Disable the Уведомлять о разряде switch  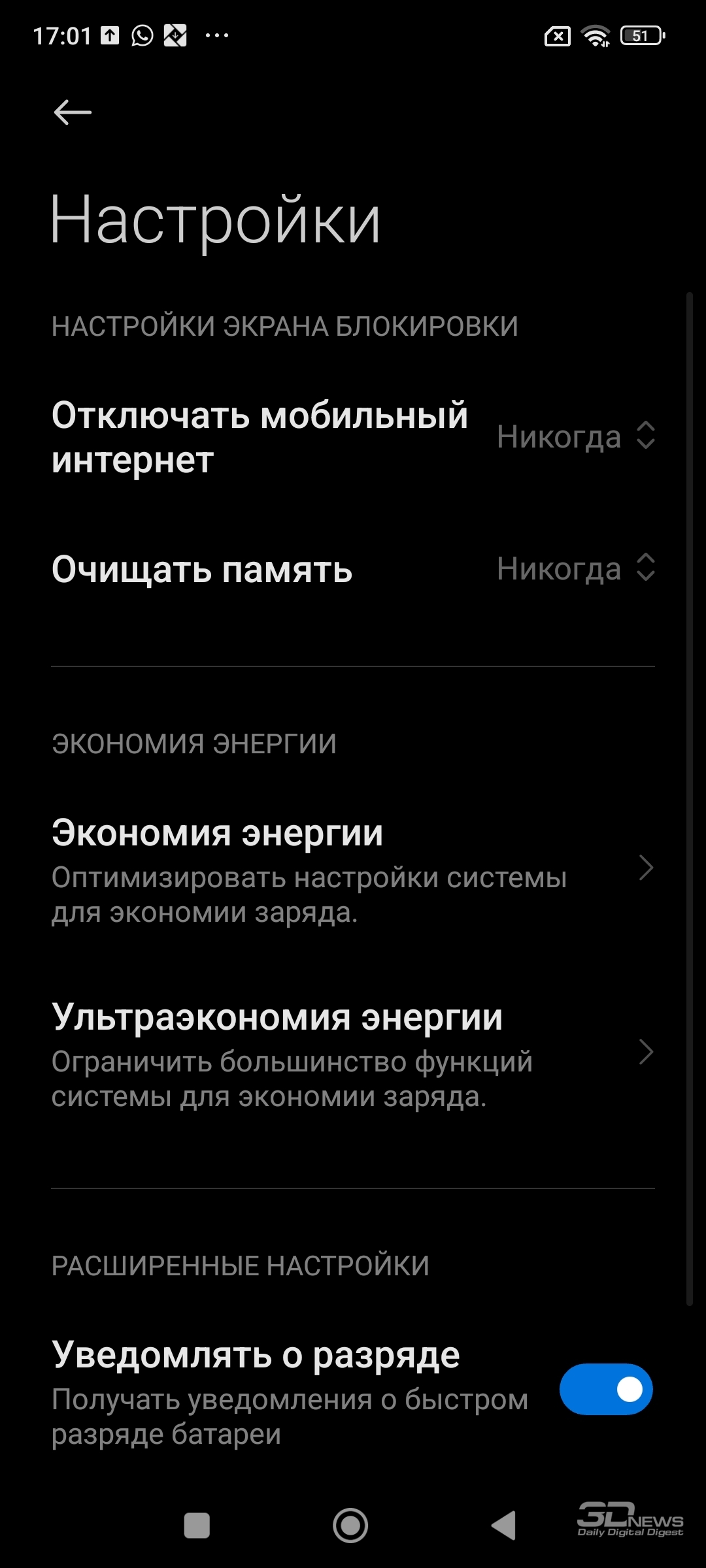pos(606,1389)
